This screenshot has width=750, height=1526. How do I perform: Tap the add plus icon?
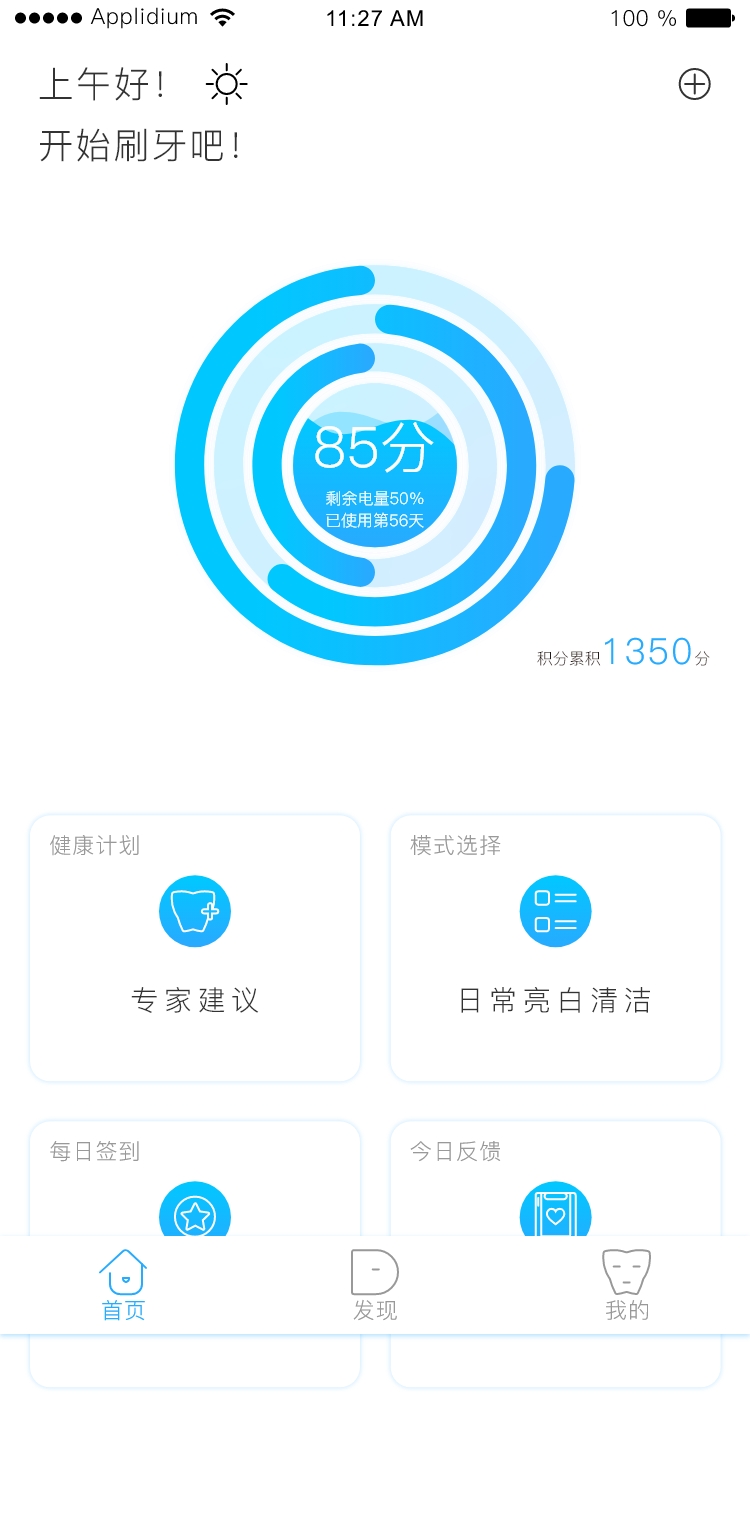click(x=694, y=85)
